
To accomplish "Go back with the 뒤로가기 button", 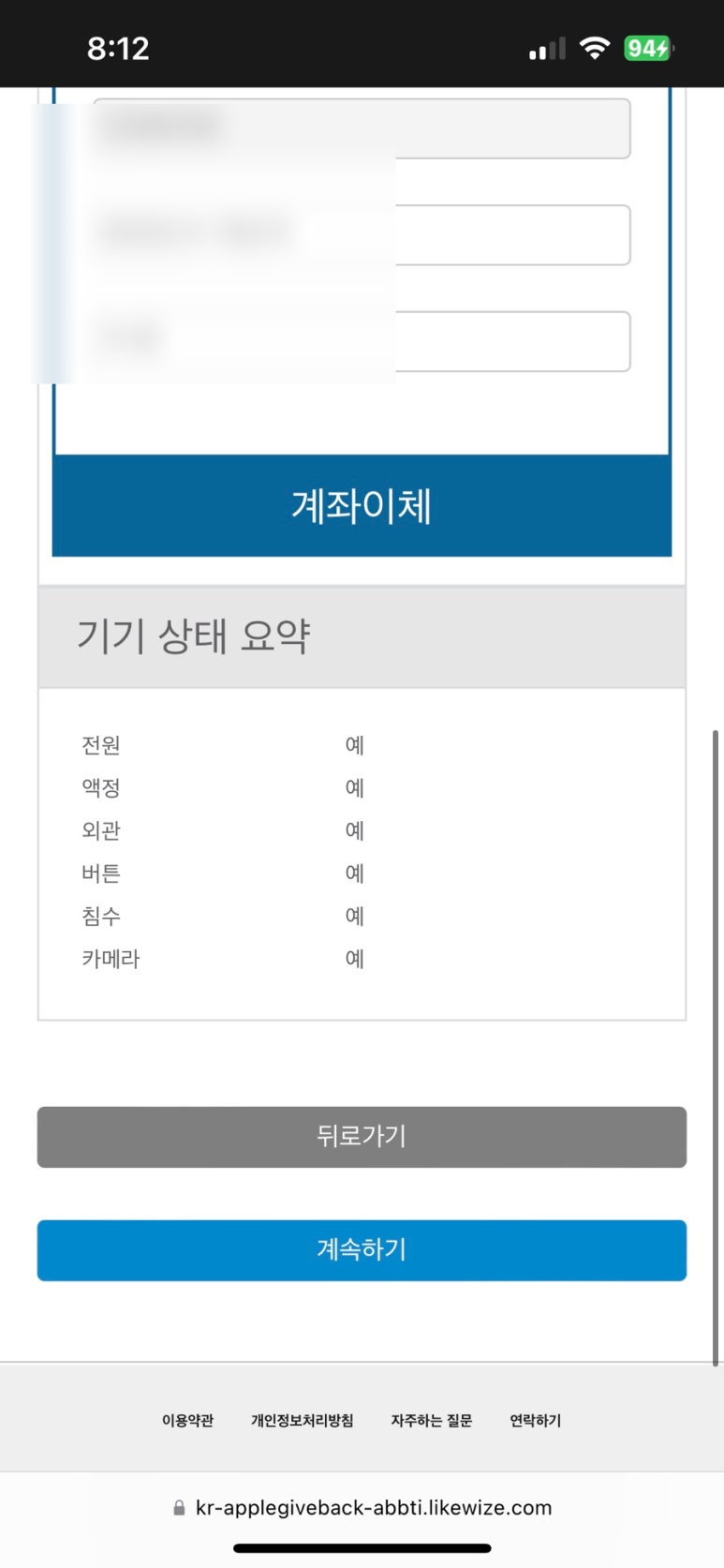I will (362, 1137).
